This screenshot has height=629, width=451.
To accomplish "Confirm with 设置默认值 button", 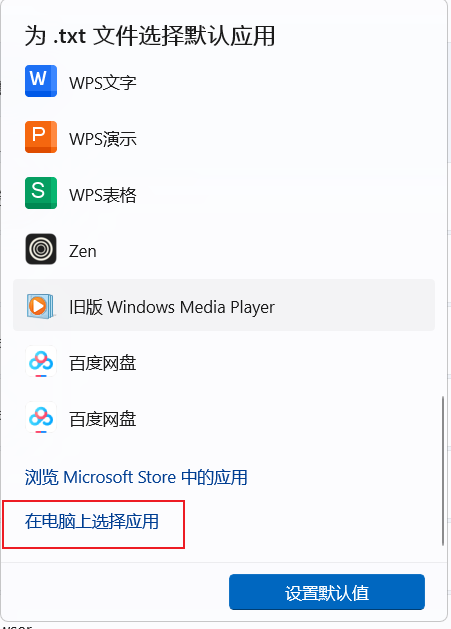I will pos(327,592).
